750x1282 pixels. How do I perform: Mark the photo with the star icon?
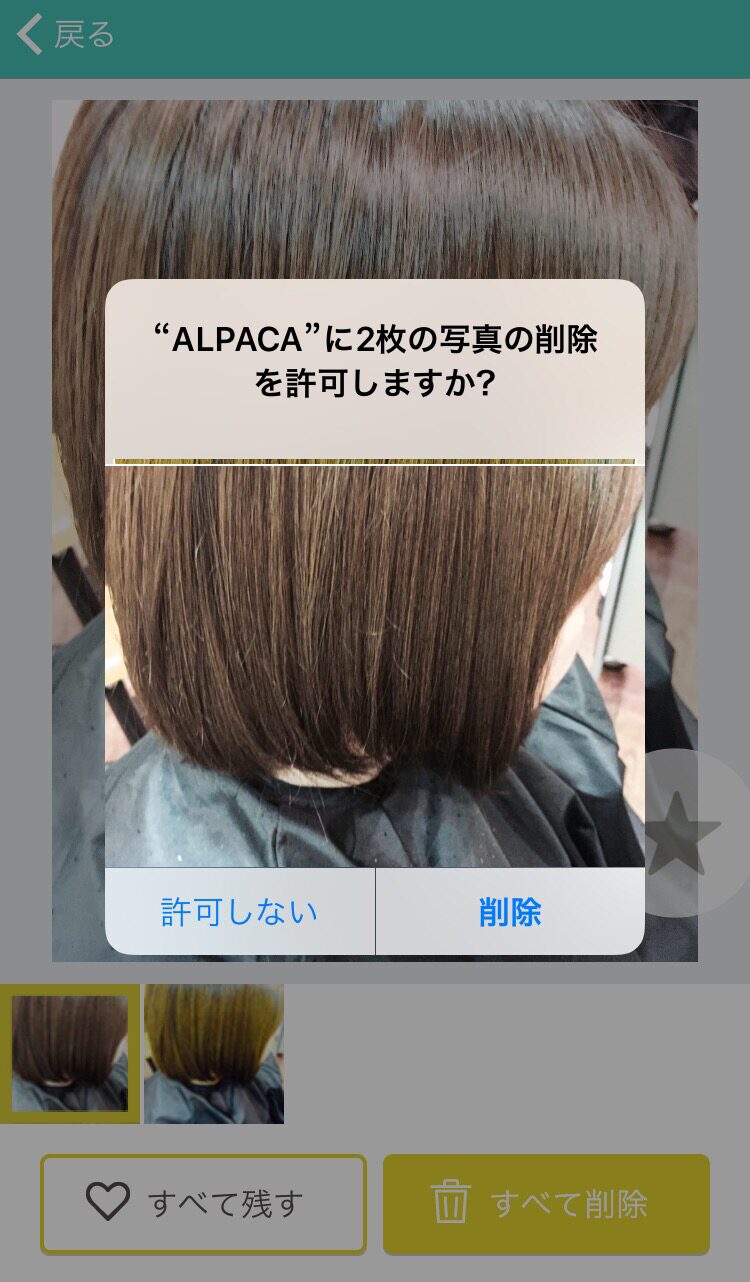(682, 834)
